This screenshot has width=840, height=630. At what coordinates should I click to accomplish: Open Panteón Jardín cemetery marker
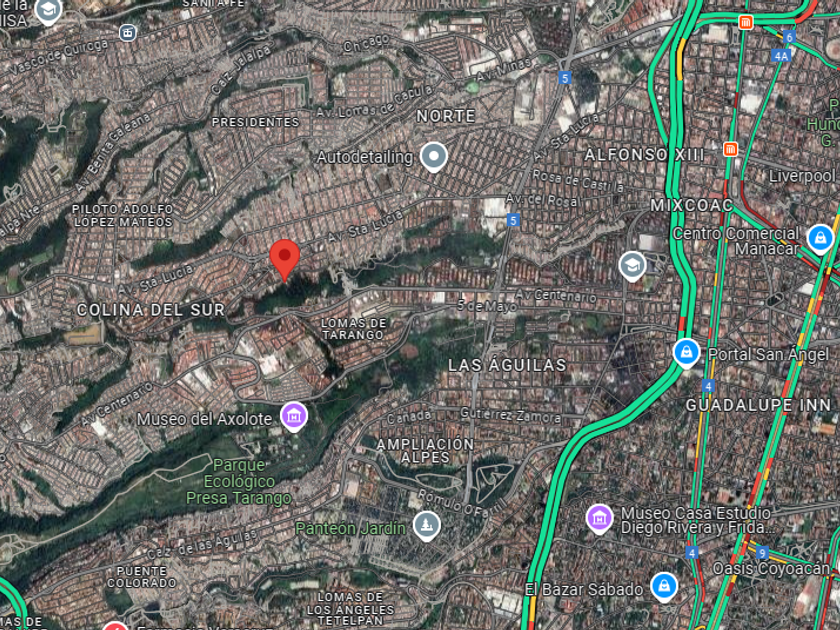426,526
